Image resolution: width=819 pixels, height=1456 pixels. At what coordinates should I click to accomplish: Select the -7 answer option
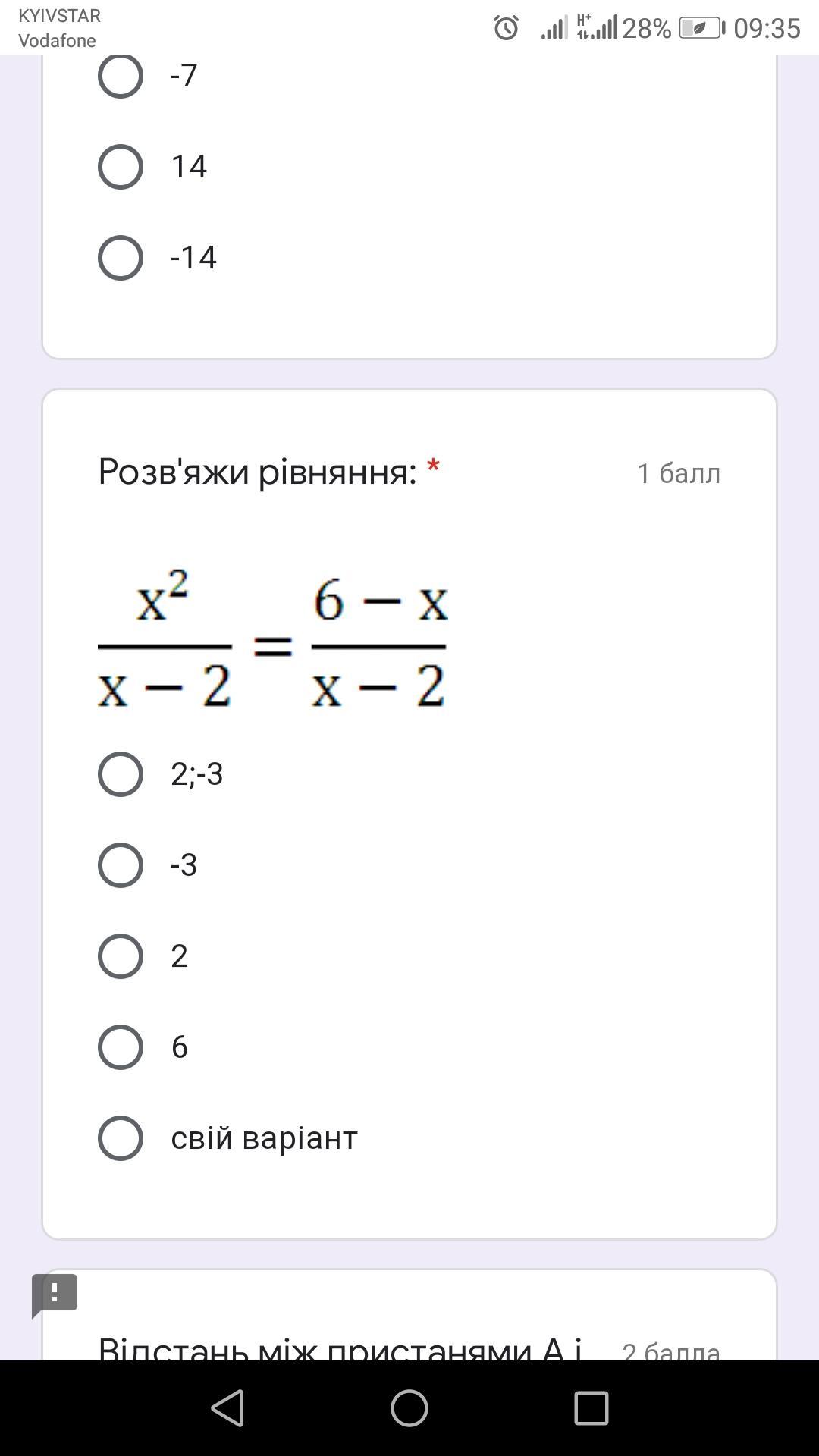121,76
